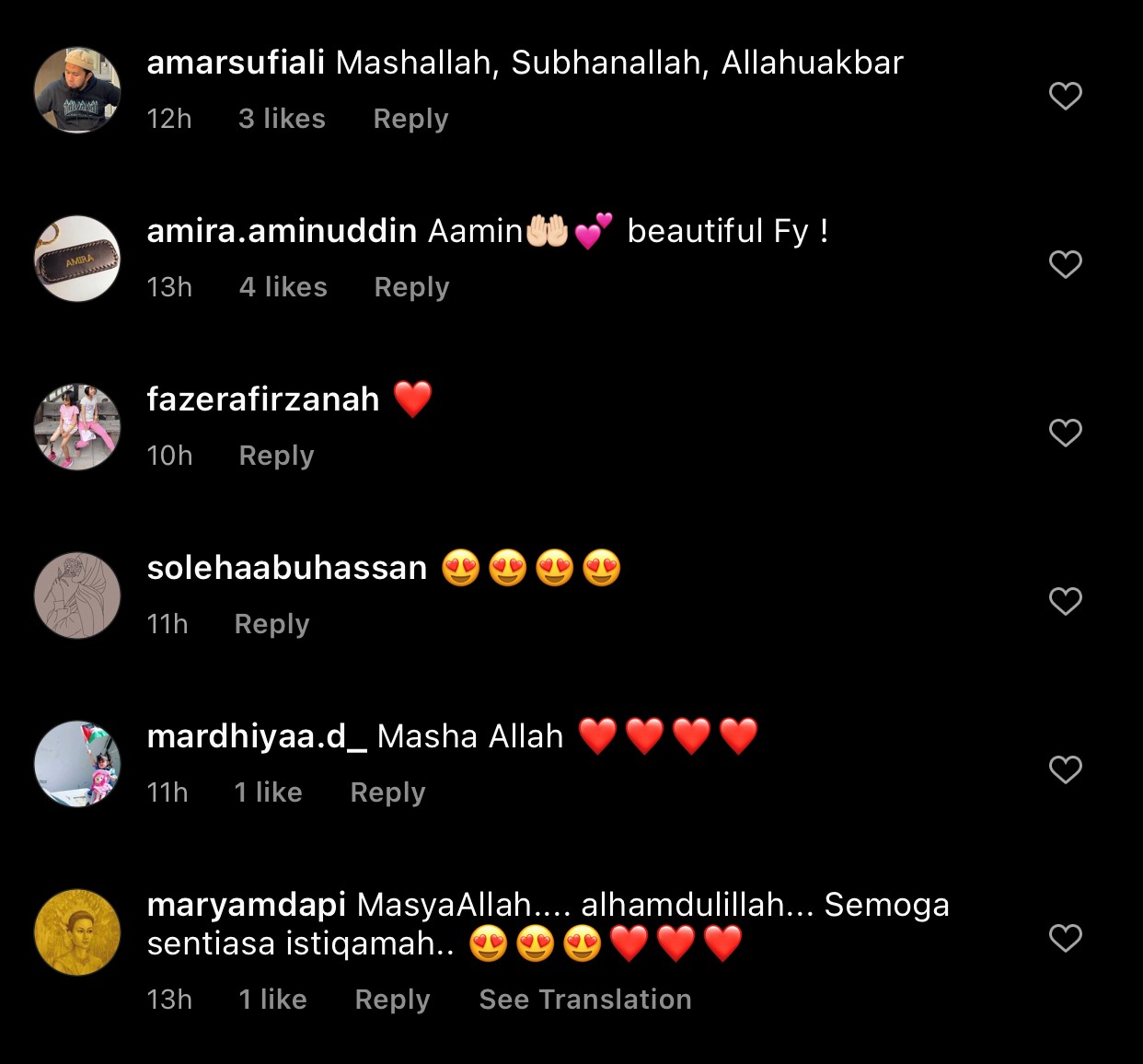Screen dimensions: 1143x1064
Task: Open amarsufiali's profile picture
Action: pos(77,90)
